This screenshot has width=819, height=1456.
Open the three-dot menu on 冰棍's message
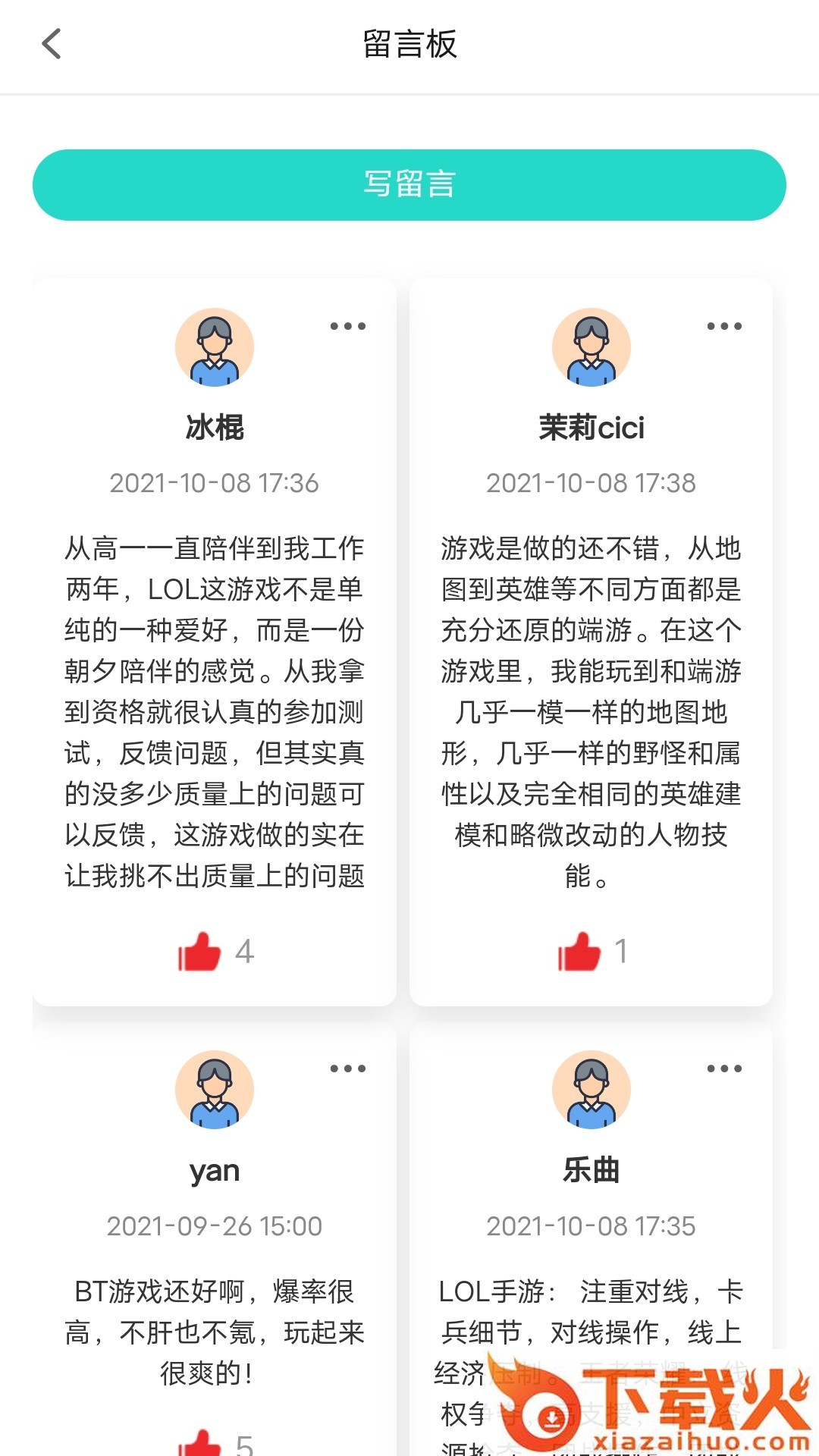tap(348, 326)
